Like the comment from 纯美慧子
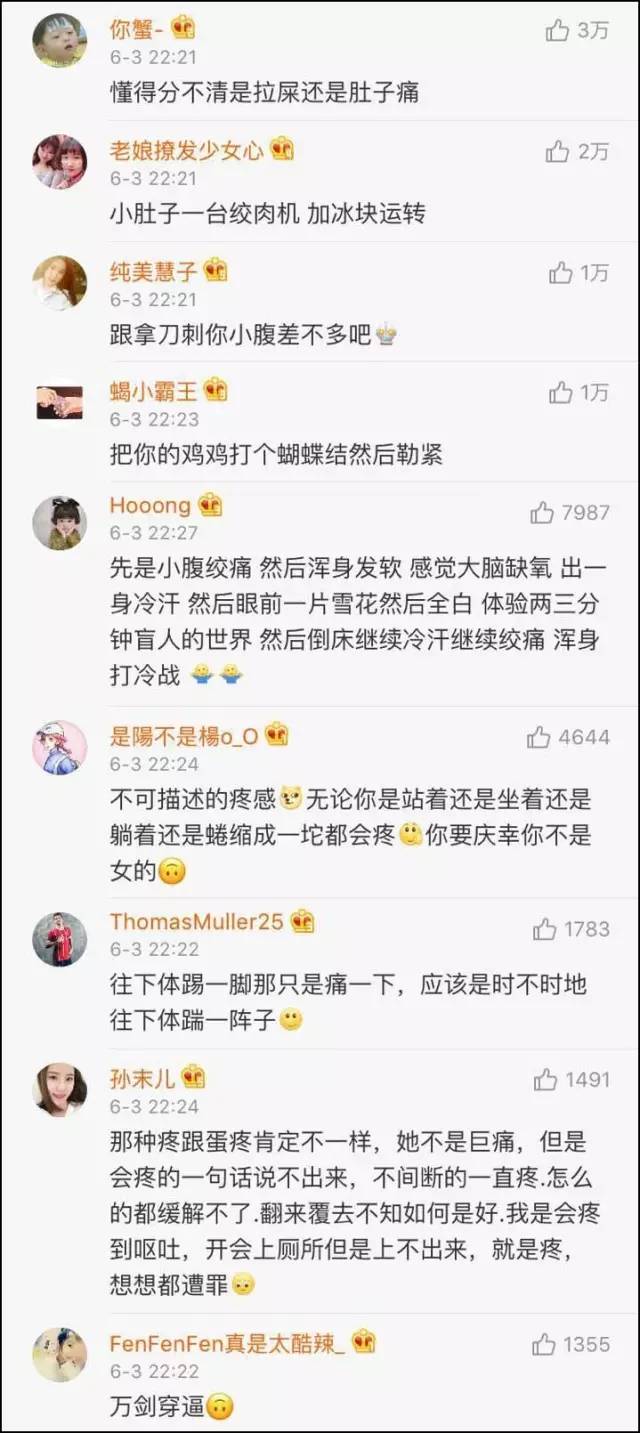 [x=561, y=272]
